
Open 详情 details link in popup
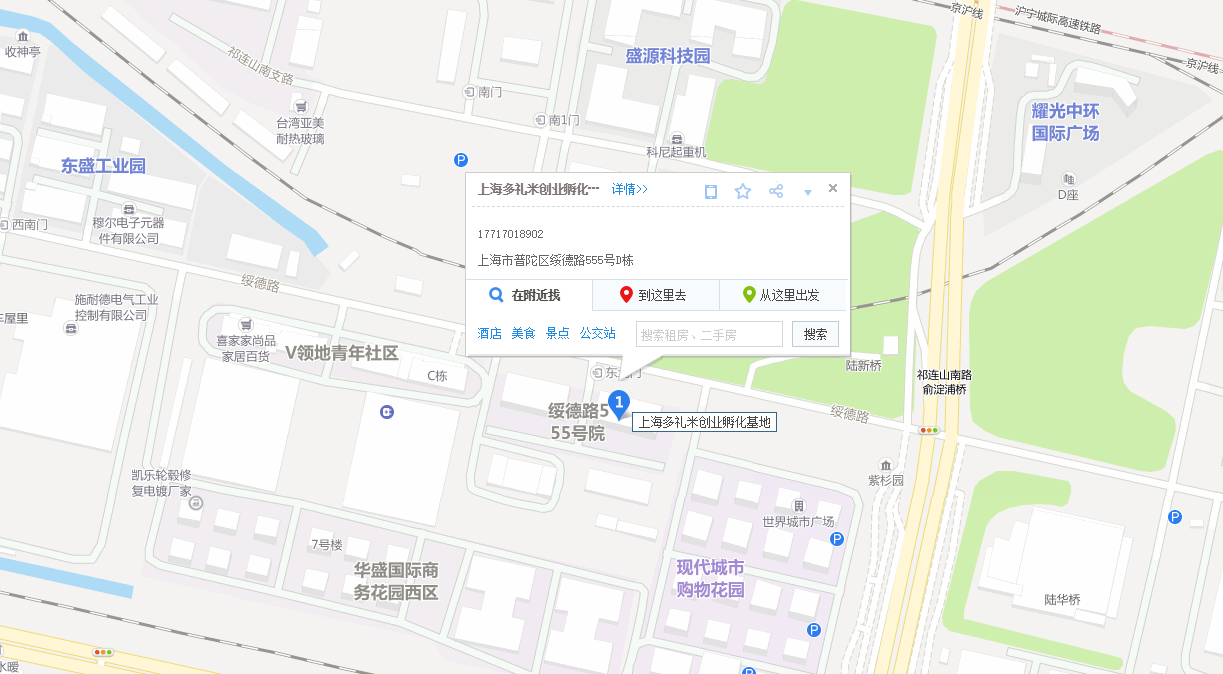pyautogui.click(x=629, y=189)
